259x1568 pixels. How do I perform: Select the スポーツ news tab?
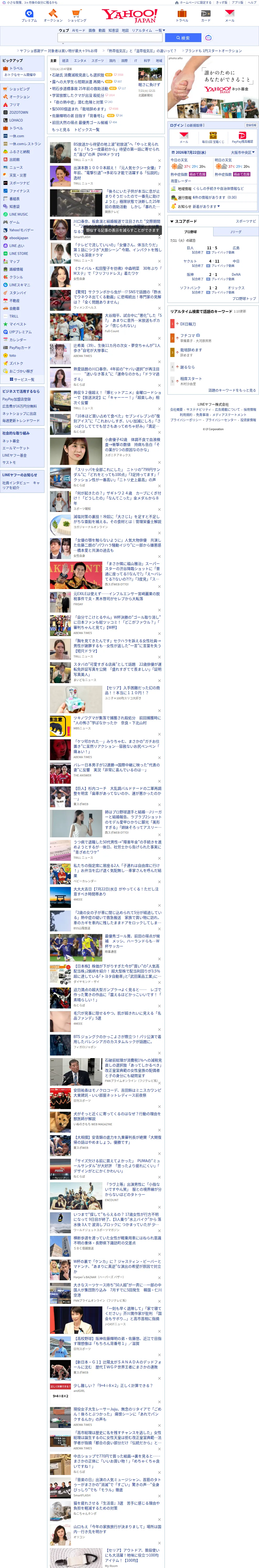pos(98,61)
